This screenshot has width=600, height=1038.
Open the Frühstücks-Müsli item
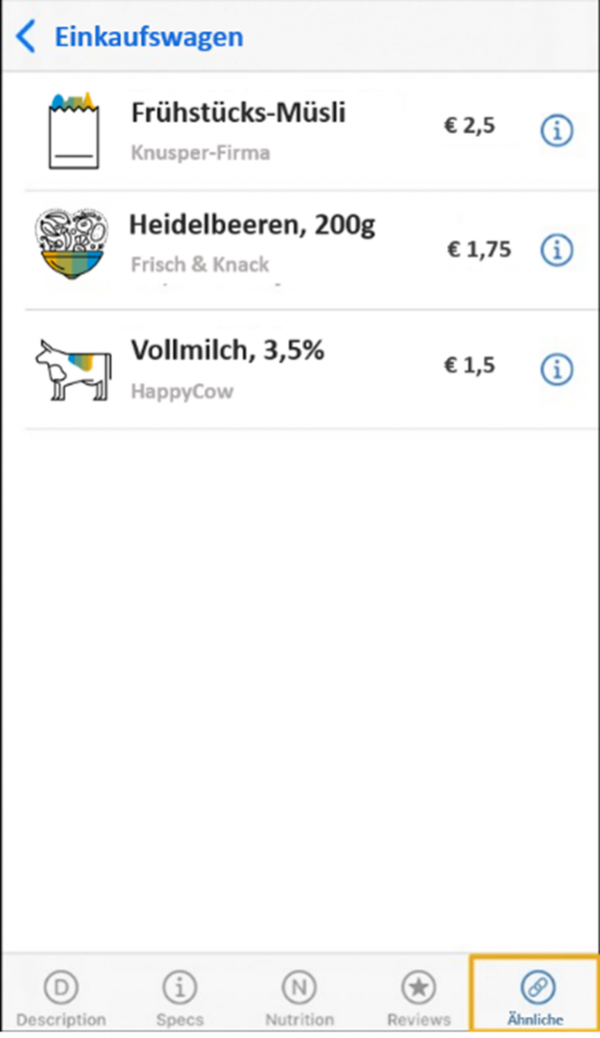(238, 130)
